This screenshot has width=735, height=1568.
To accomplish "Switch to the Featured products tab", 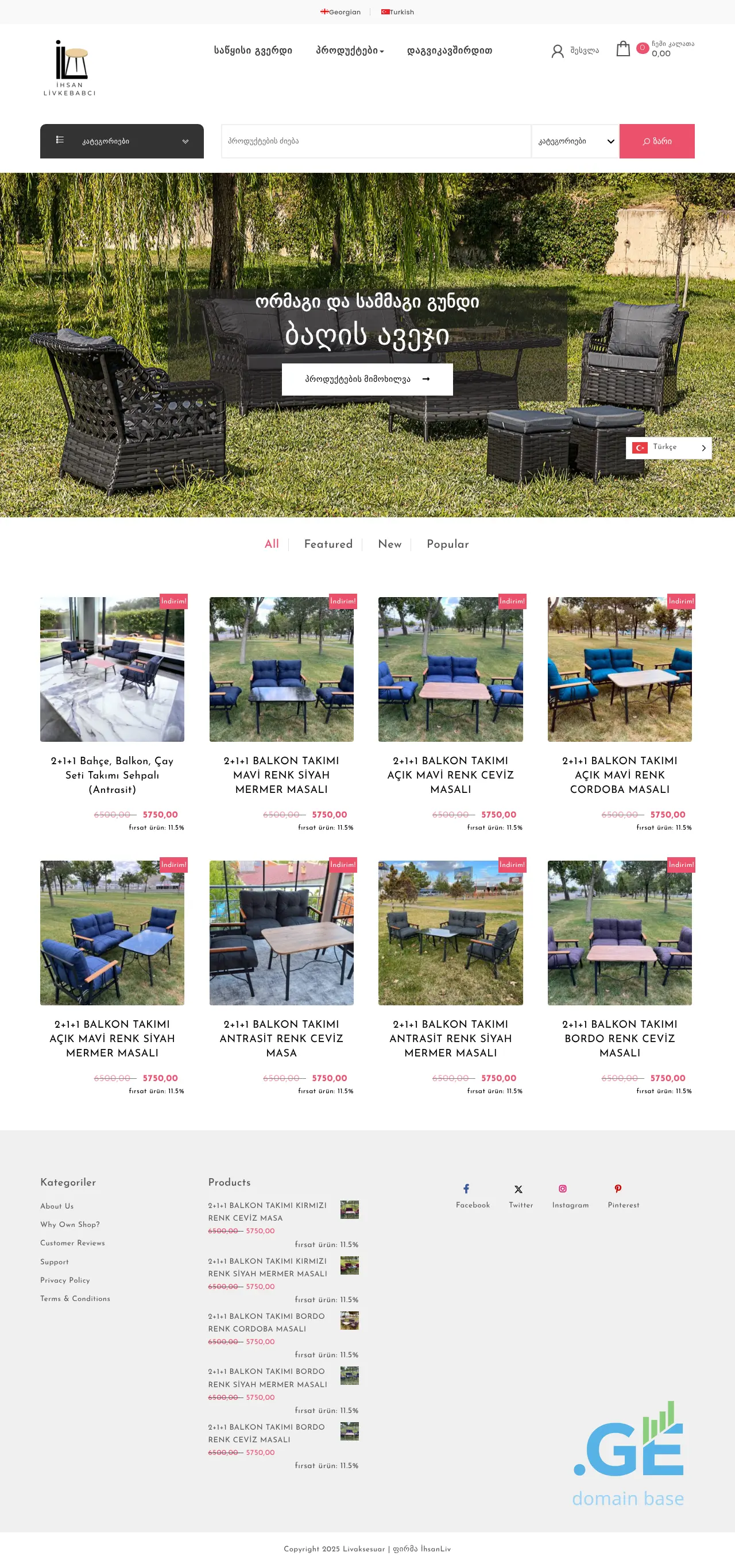I will click(328, 544).
